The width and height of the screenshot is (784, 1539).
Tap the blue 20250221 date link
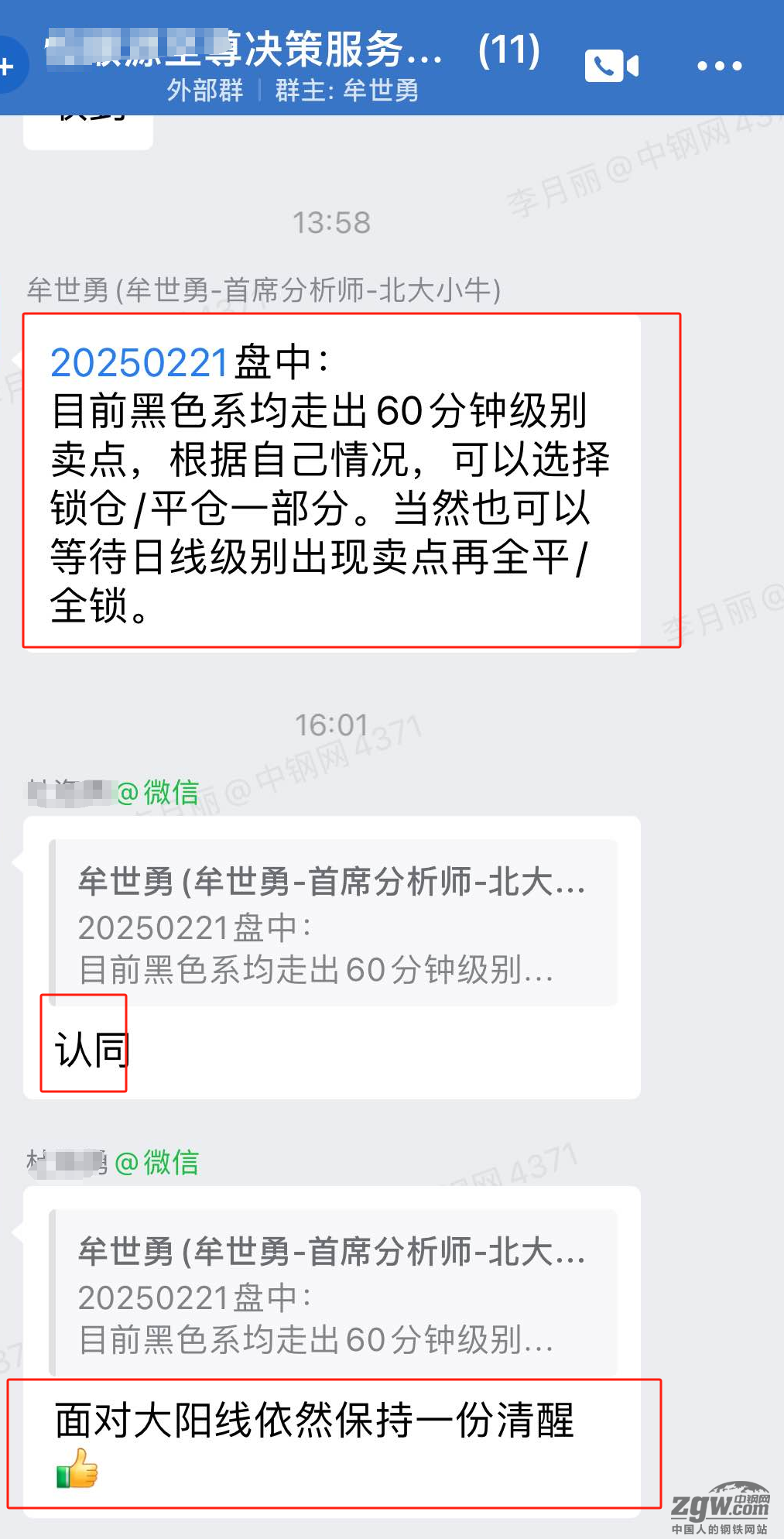[x=139, y=362]
